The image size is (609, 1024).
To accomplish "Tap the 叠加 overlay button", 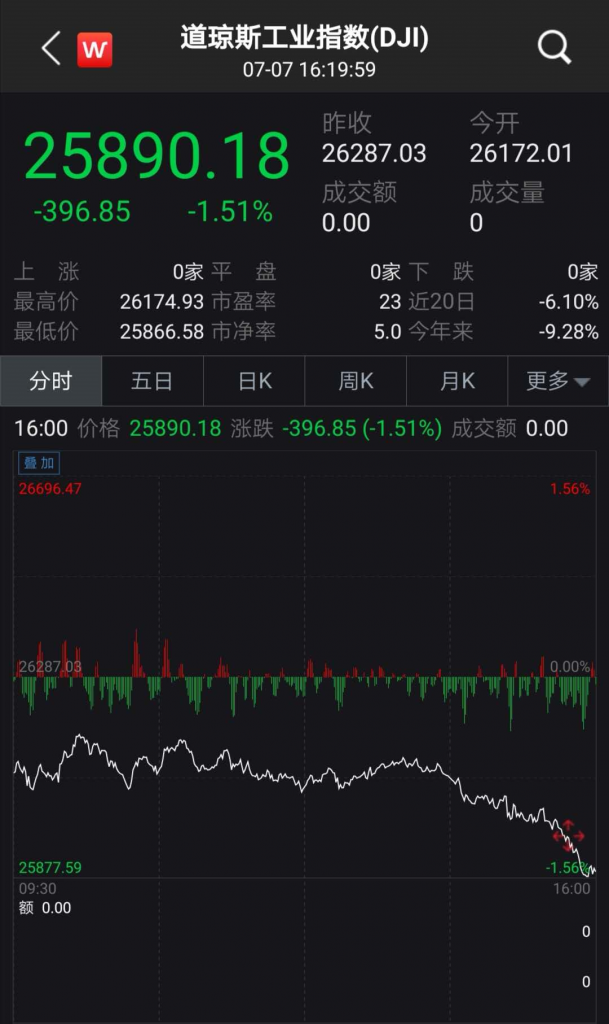I will point(40,463).
